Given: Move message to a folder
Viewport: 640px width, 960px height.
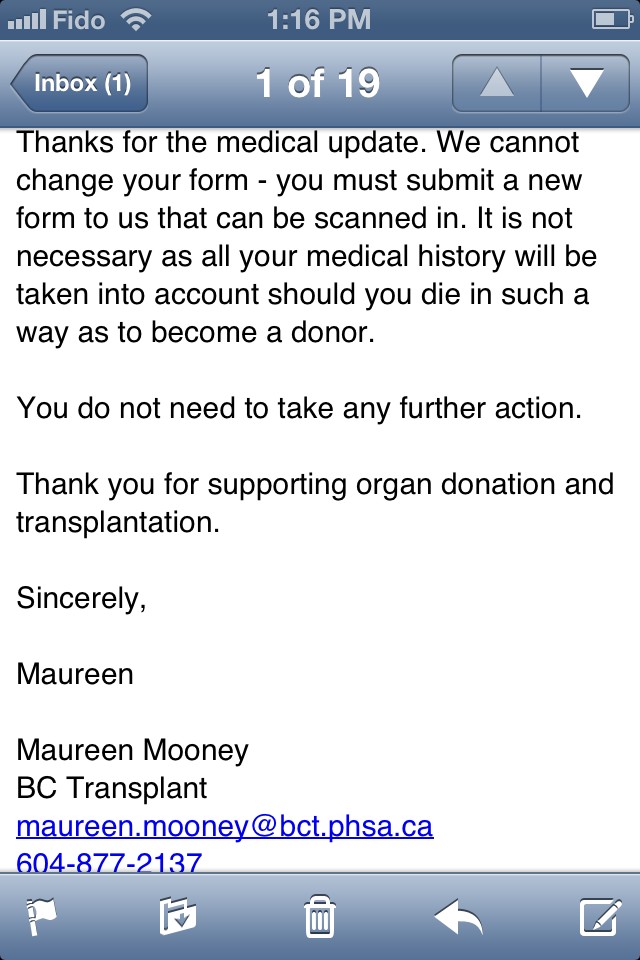Looking at the screenshot, I should (x=178, y=916).
